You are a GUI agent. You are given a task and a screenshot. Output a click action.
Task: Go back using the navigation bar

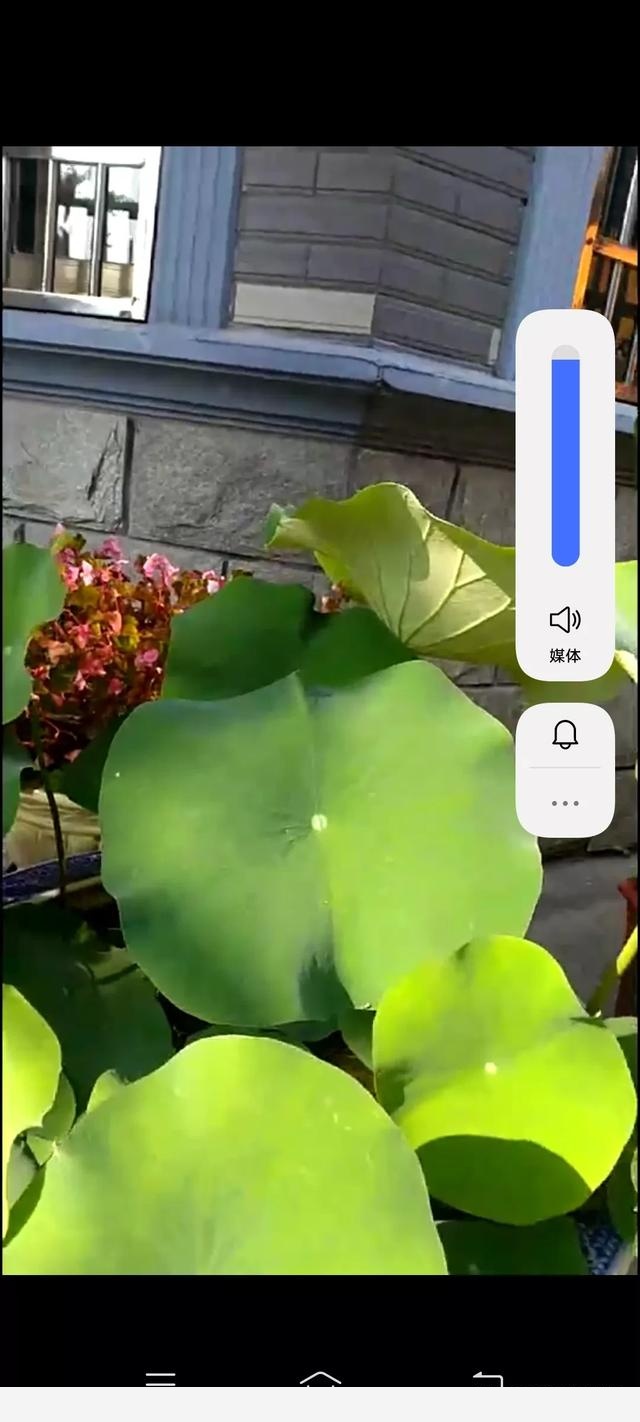[x=487, y=1379]
